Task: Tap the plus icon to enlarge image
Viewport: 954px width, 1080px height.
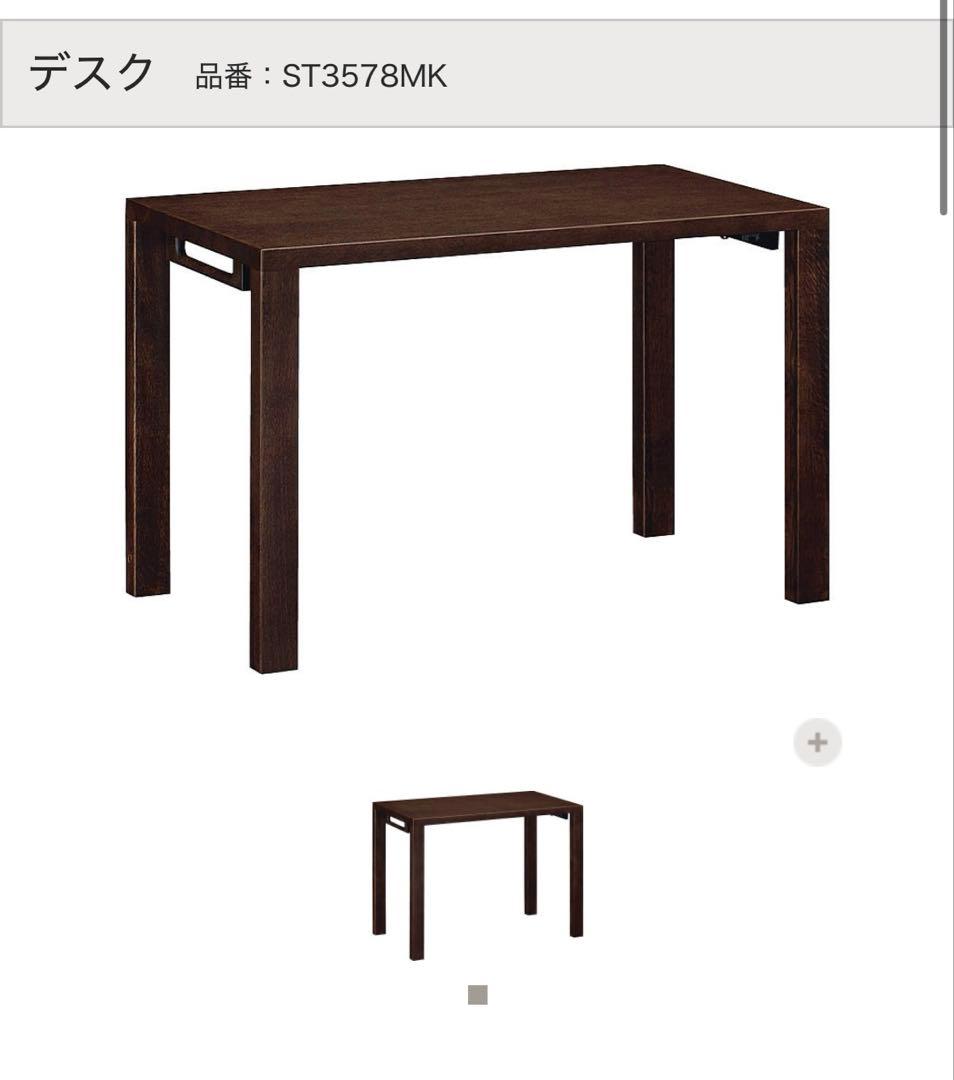Action: pyautogui.click(x=817, y=743)
